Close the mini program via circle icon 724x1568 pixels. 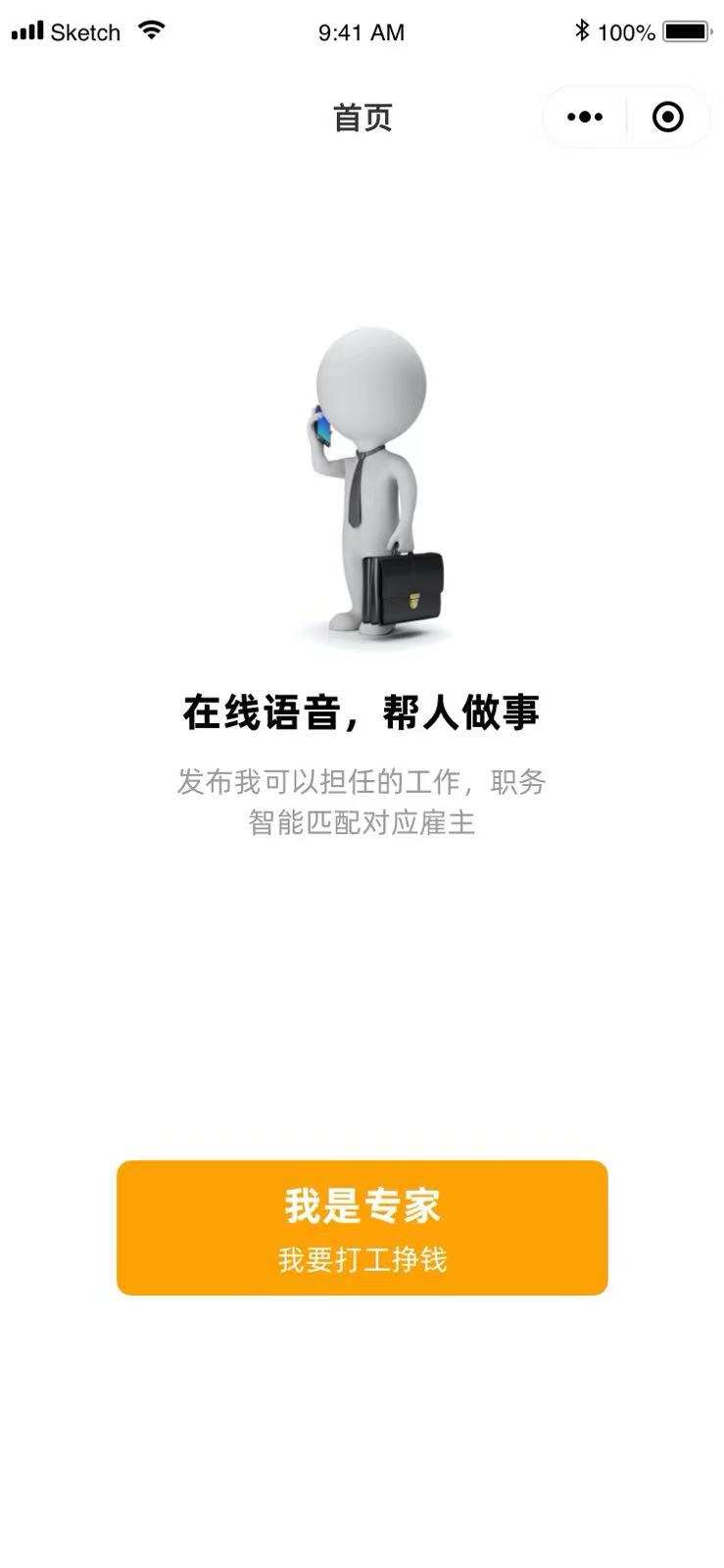click(x=668, y=118)
